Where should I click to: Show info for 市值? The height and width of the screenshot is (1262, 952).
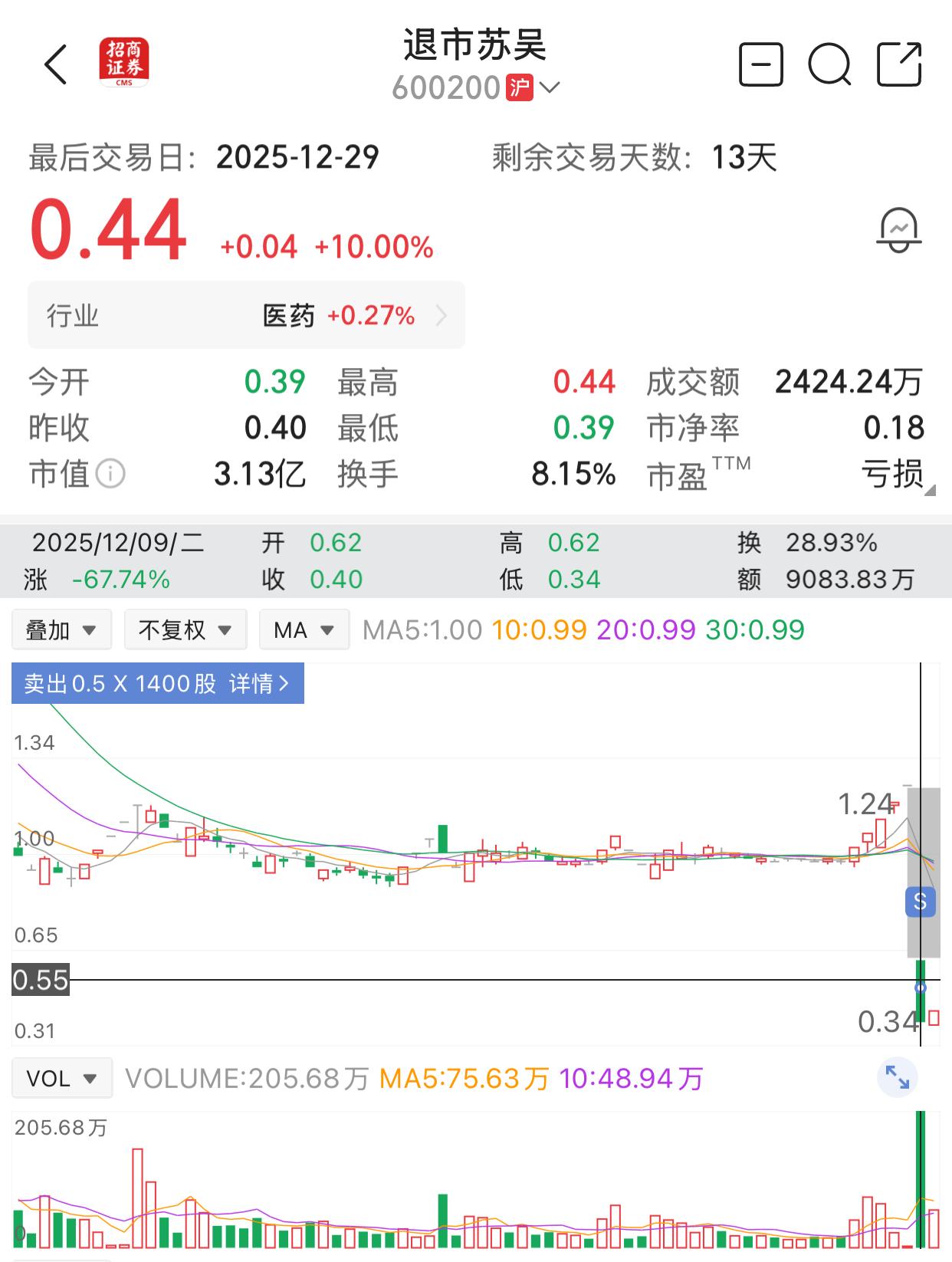point(110,474)
